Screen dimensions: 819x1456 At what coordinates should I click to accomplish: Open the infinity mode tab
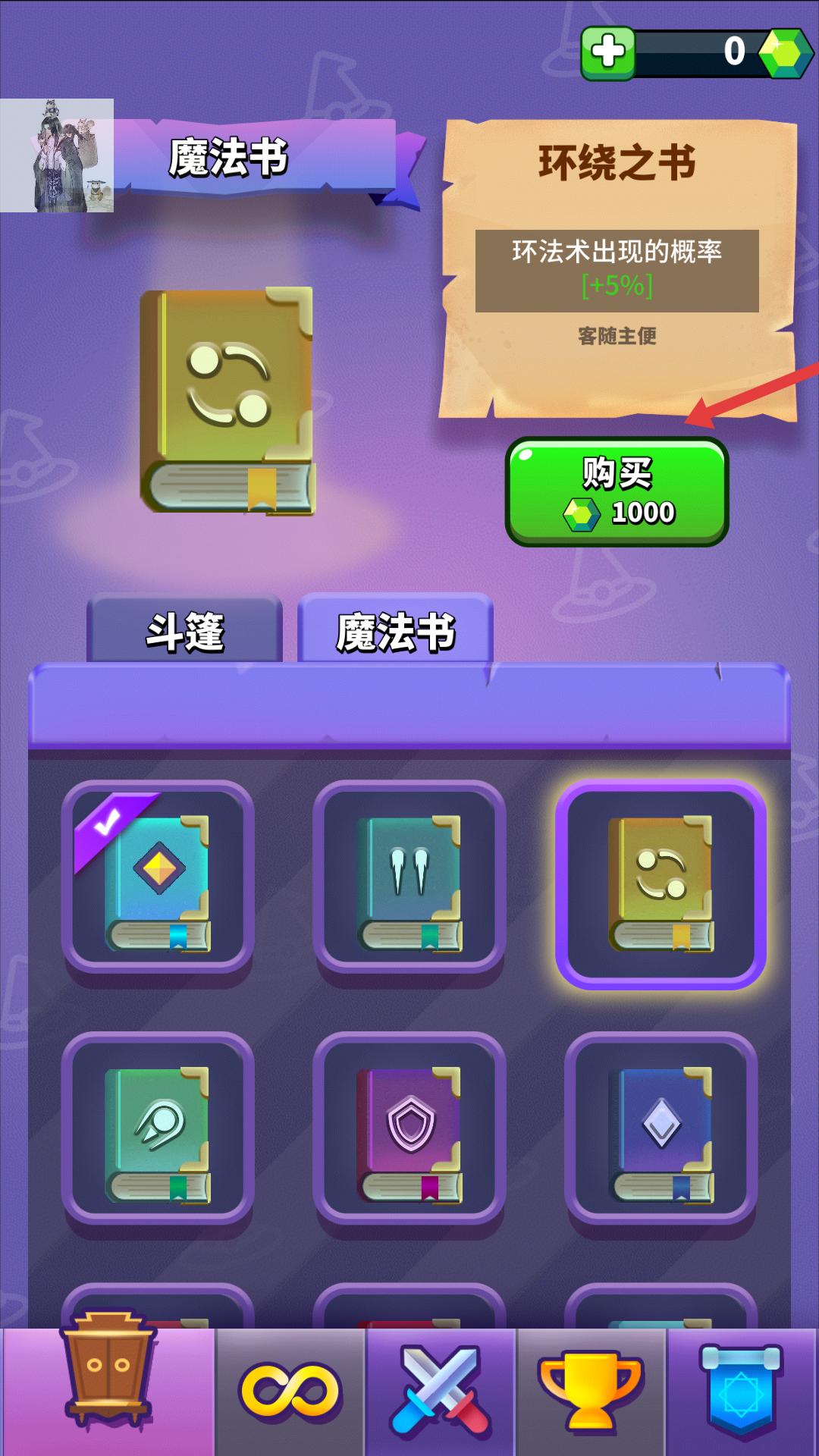(290, 1392)
